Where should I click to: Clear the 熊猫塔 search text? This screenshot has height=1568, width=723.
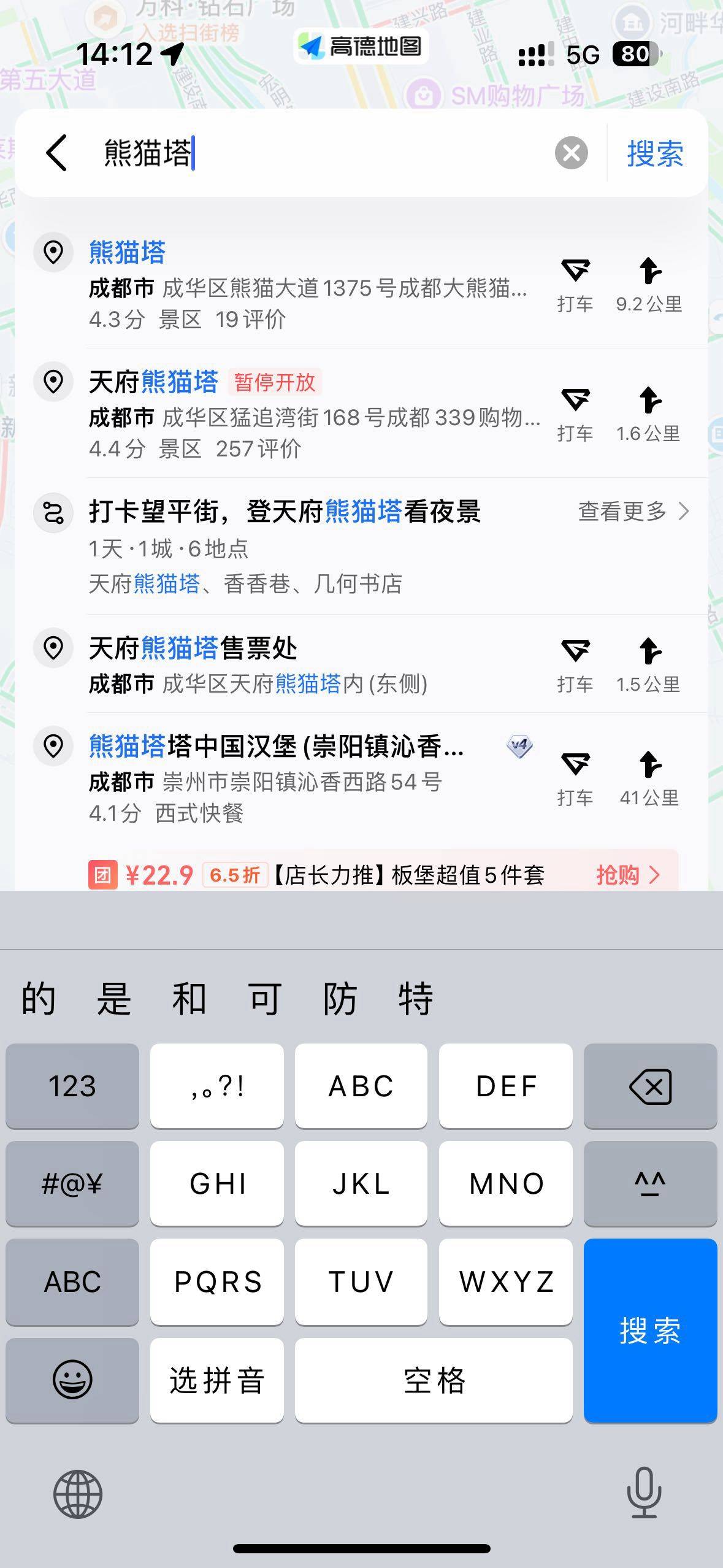pos(571,153)
